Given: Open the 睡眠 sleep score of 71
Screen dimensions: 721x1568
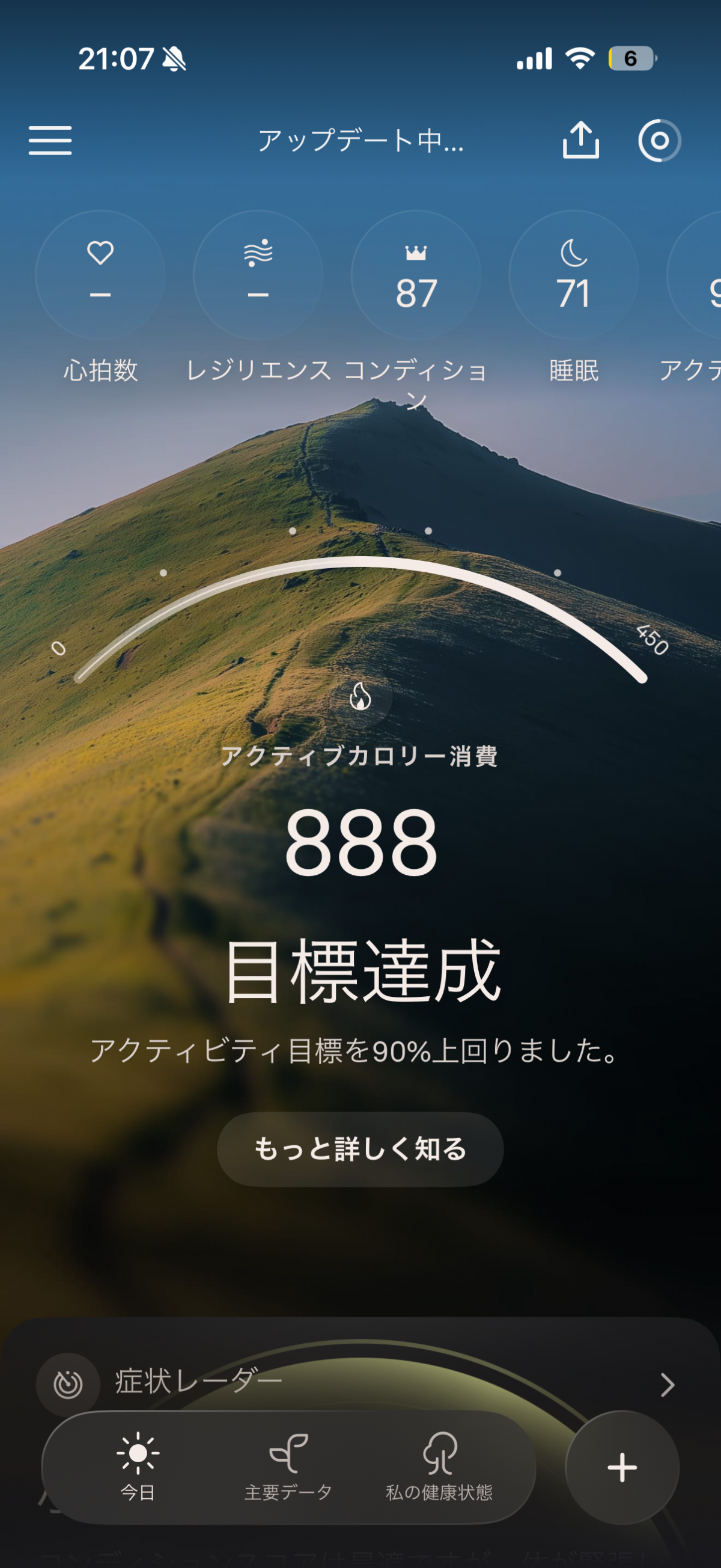Looking at the screenshot, I should (574, 275).
